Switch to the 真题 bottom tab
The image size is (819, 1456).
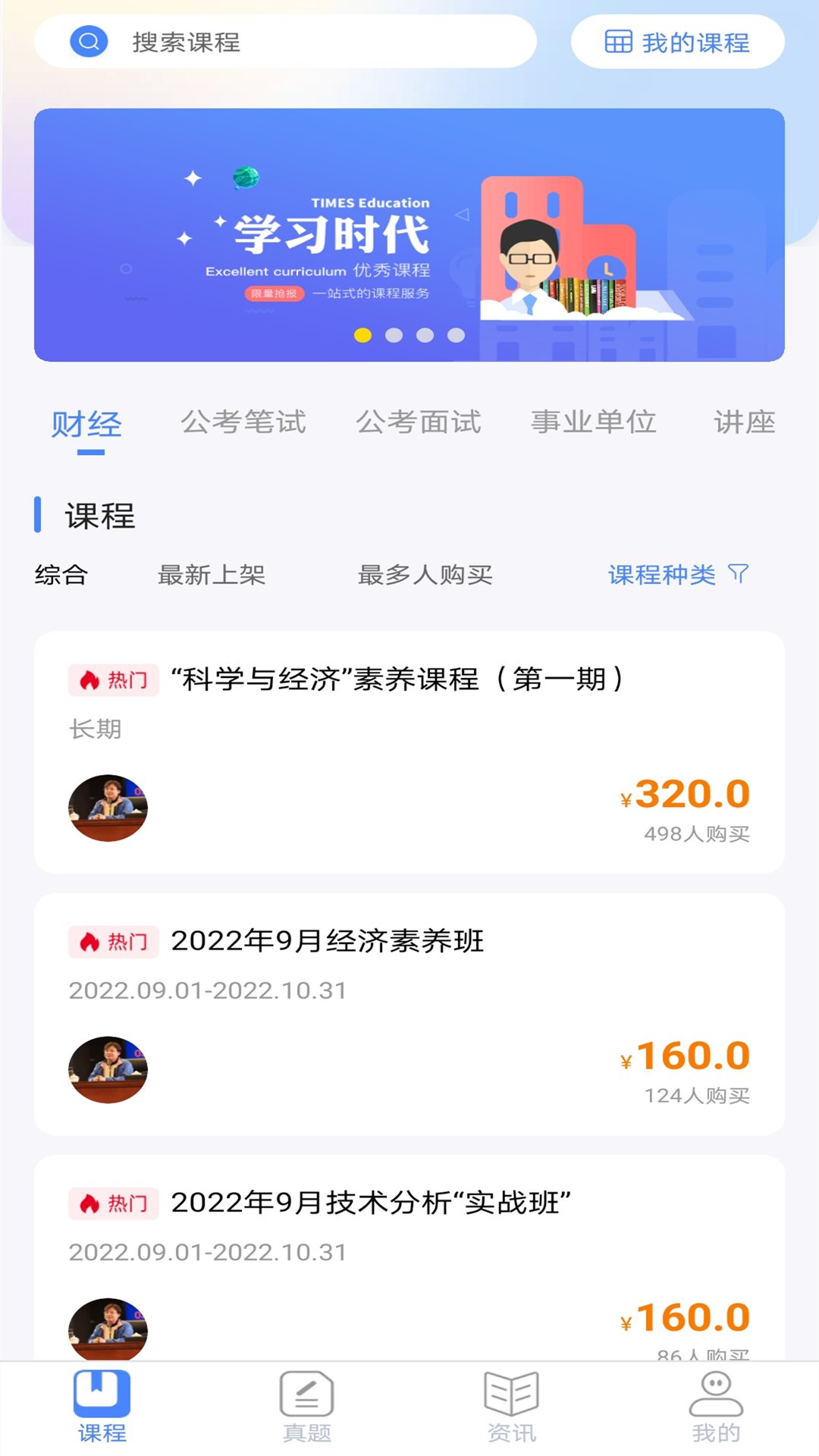tap(307, 1407)
